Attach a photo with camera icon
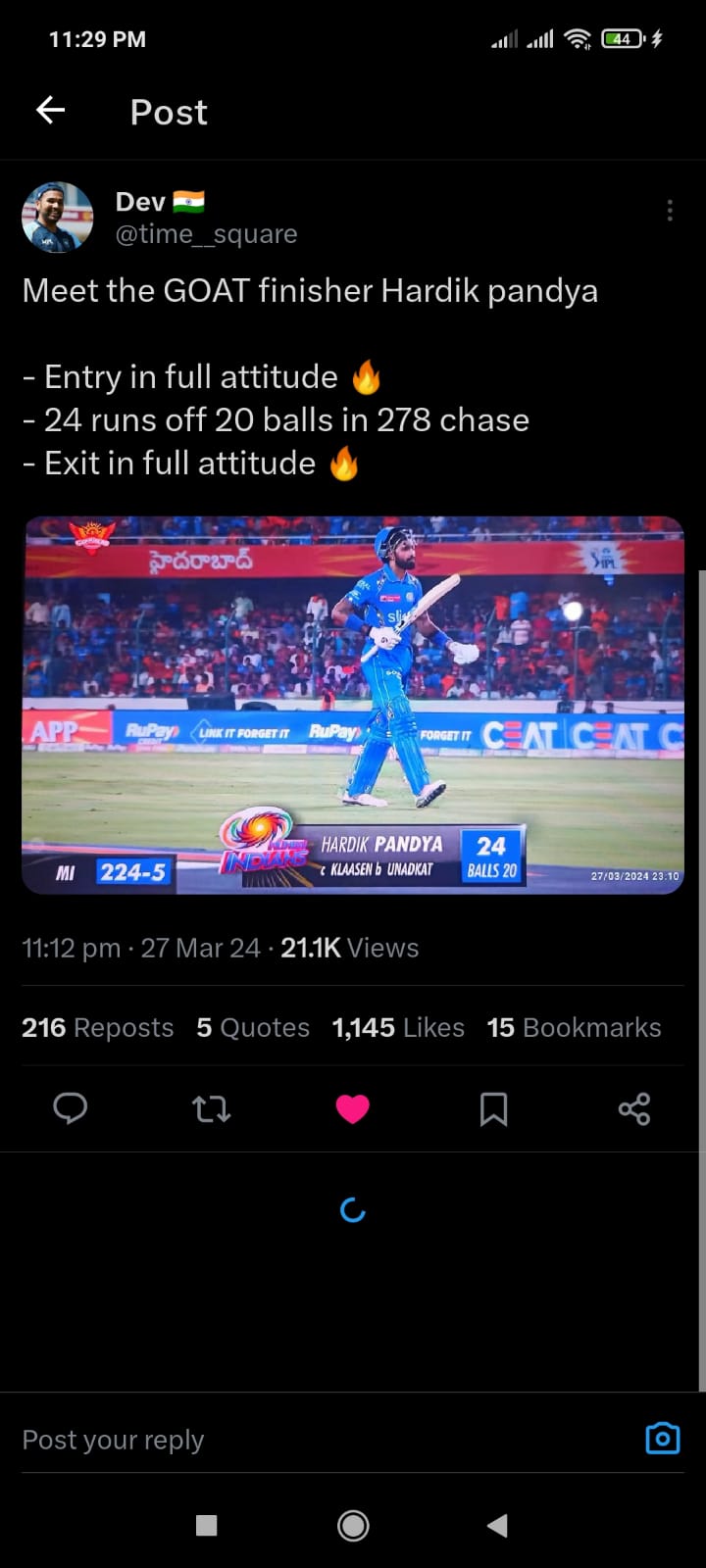 pyautogui.click(x=663, y=1438)
